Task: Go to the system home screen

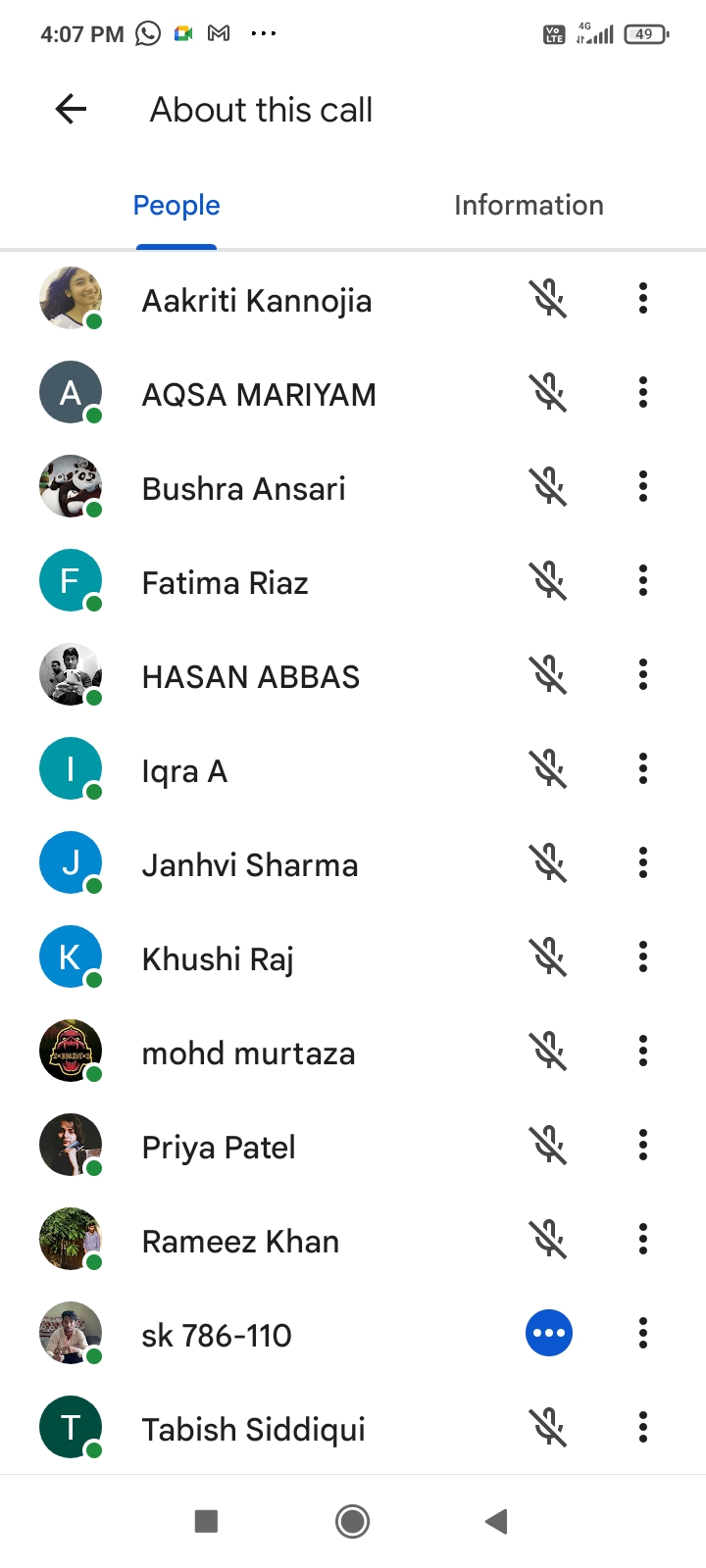Action: click(352, 1521)
